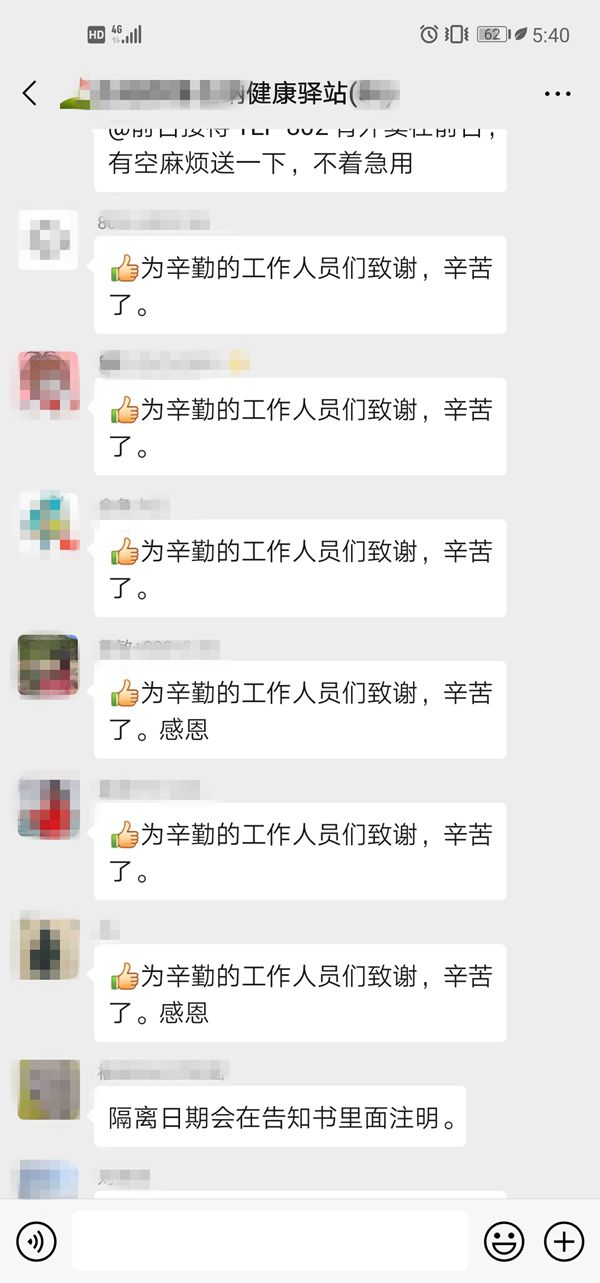Tap the message text field

[x=270, y=1241]
